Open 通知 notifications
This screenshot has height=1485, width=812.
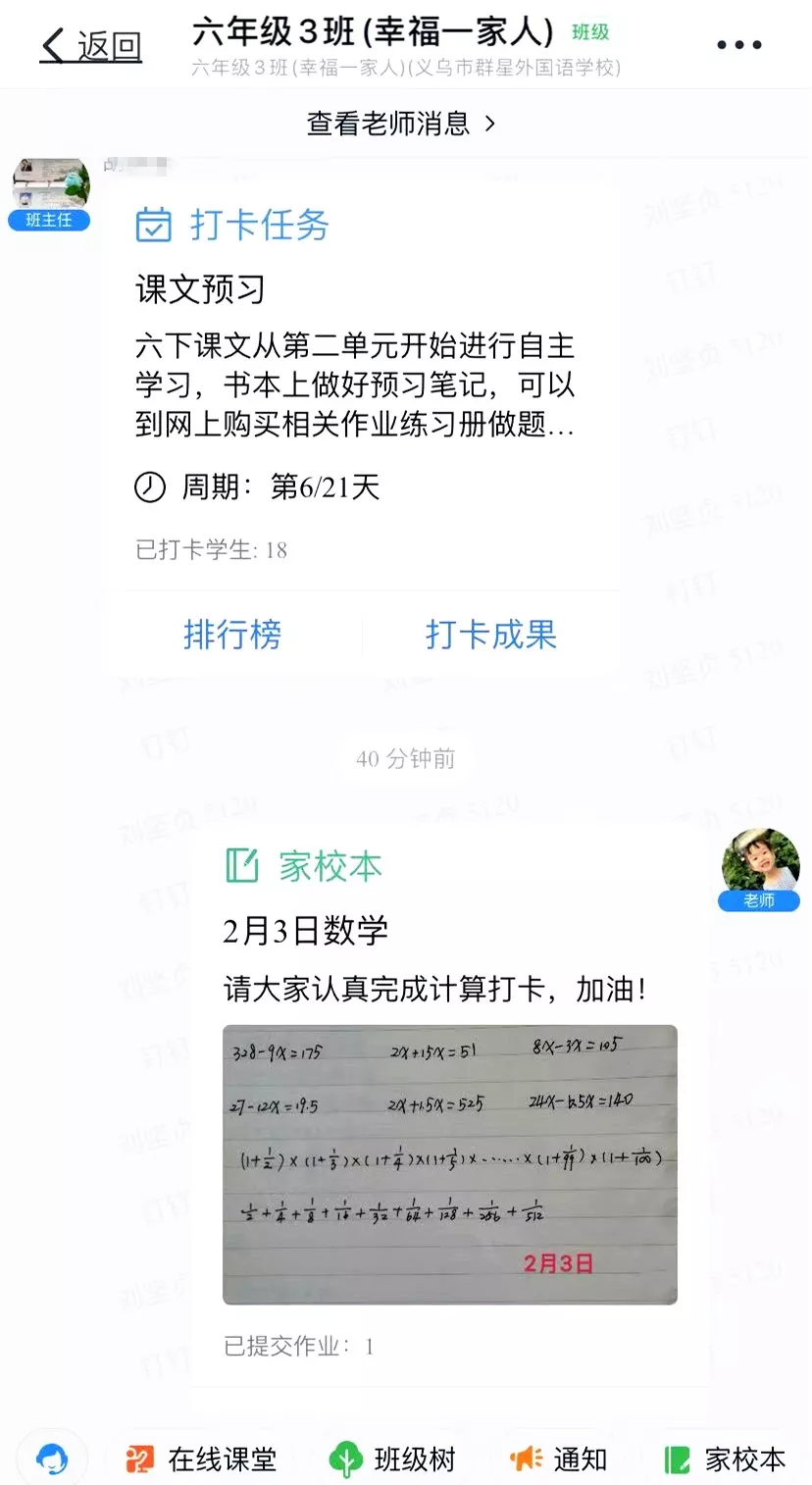tap(558, 1459)
